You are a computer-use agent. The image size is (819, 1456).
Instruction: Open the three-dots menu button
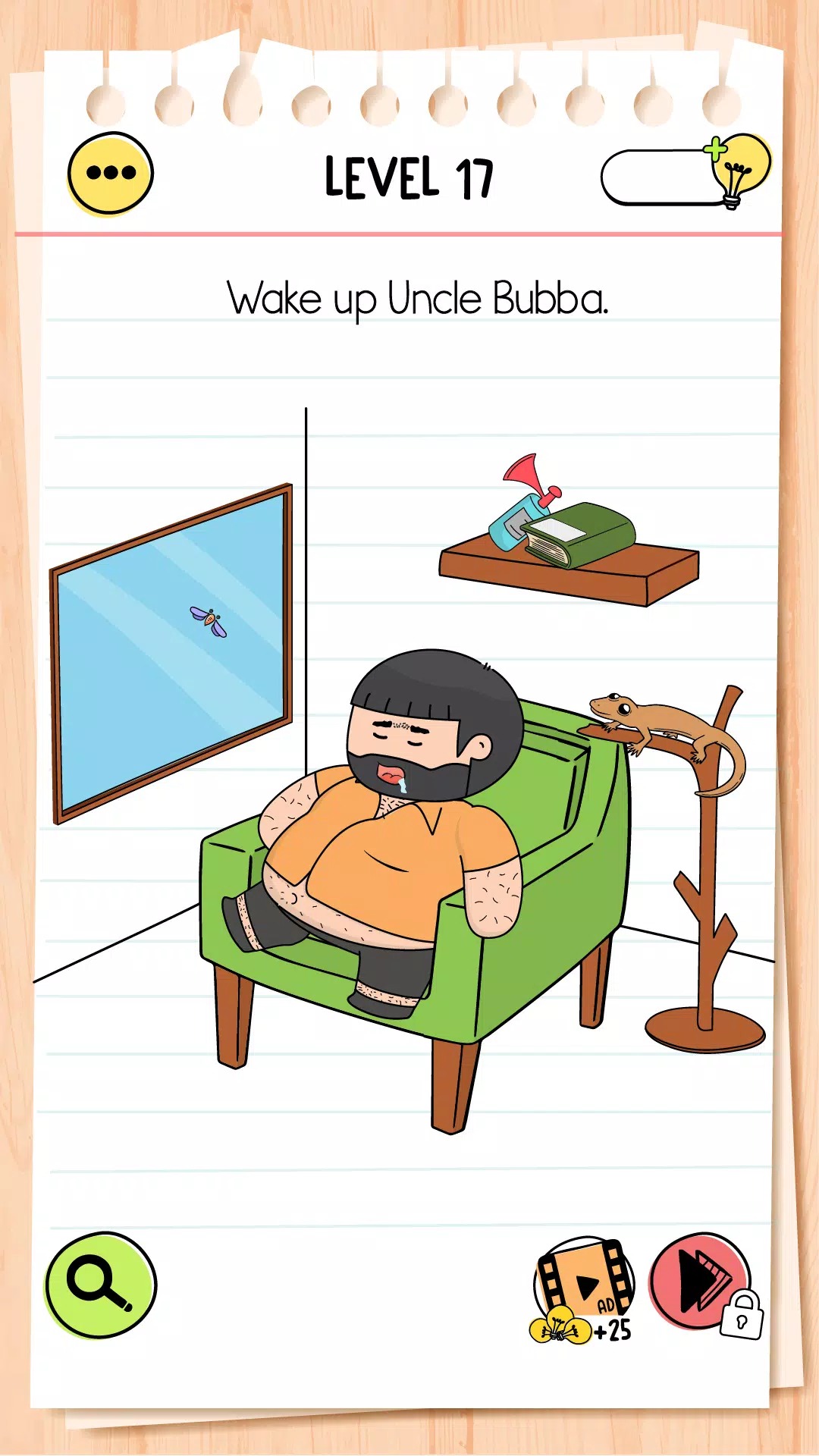[110, 174]
